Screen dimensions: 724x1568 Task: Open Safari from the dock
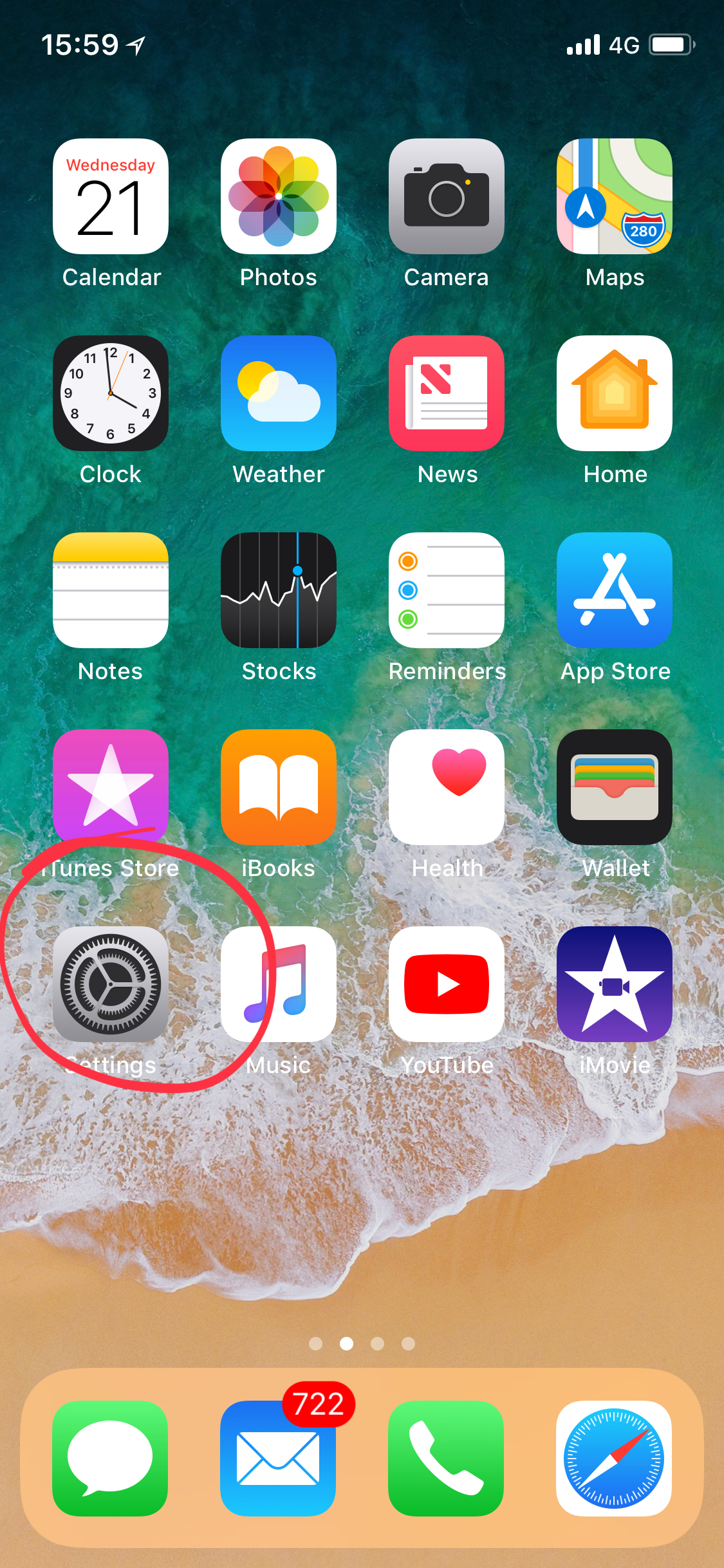tap(614, 1458)
